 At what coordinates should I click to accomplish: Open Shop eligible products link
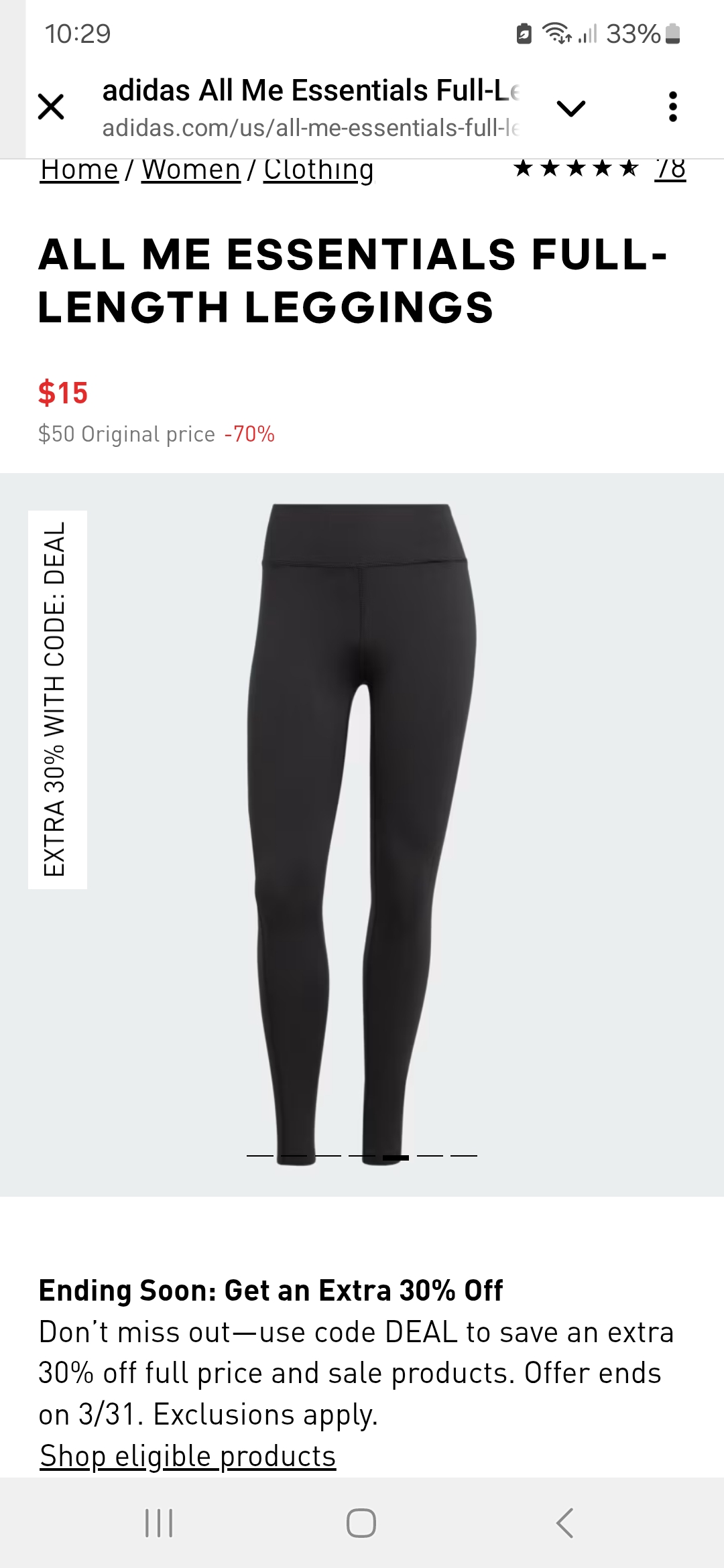188,1456
